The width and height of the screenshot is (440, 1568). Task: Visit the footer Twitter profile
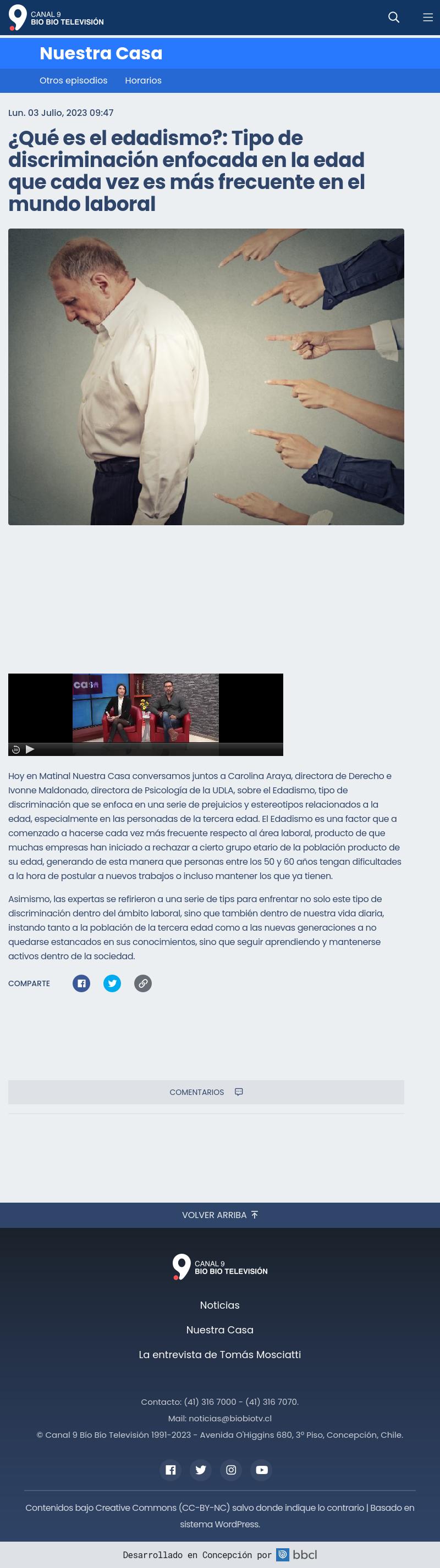201,1470
